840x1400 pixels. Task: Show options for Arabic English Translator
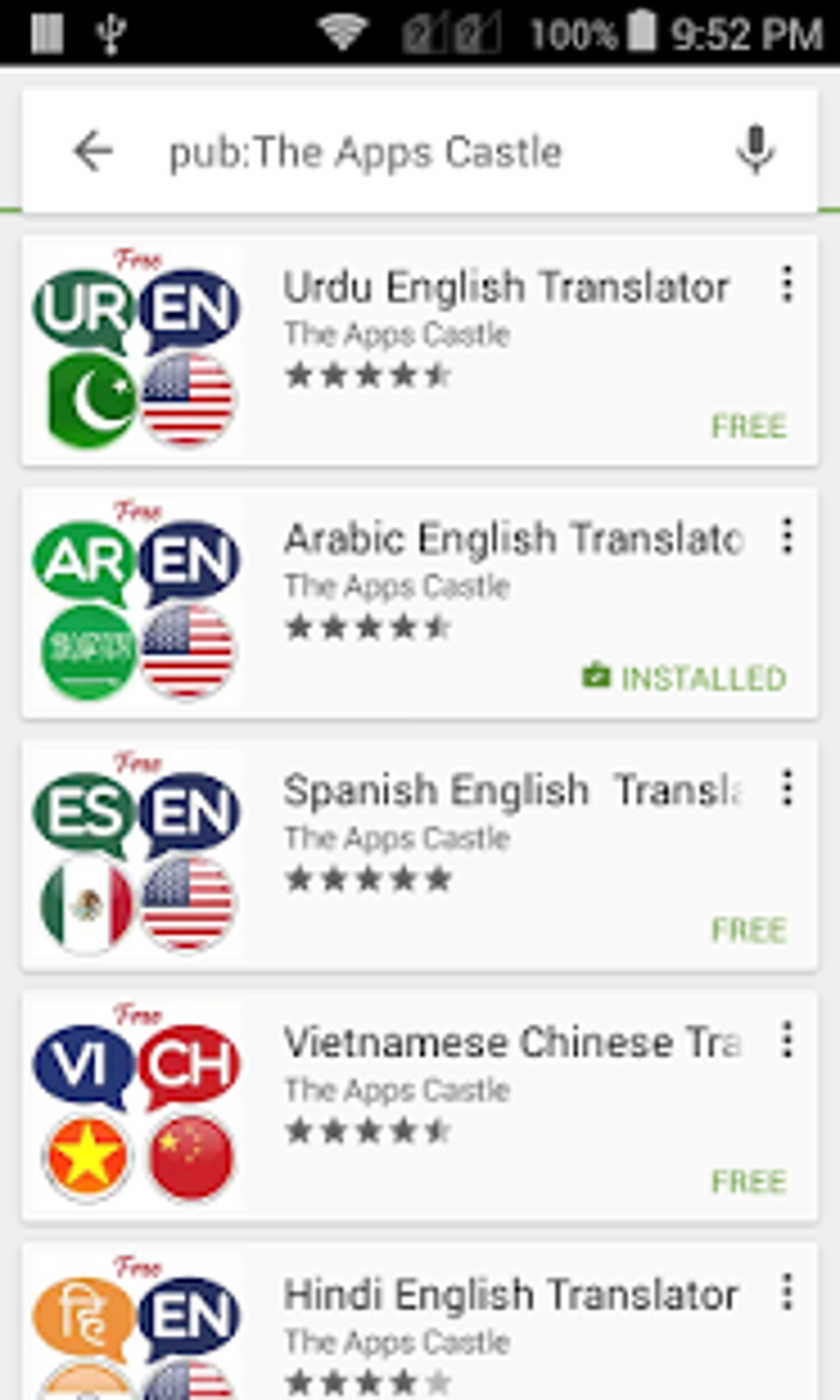[x=787, y=537]
